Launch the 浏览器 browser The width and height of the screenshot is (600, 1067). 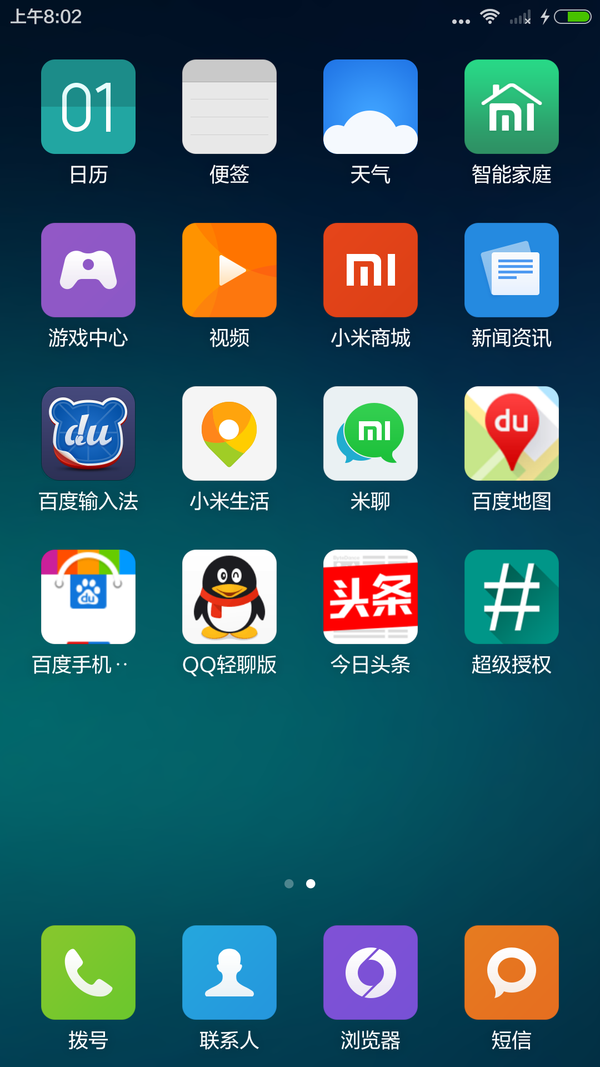tap(370, 972)
